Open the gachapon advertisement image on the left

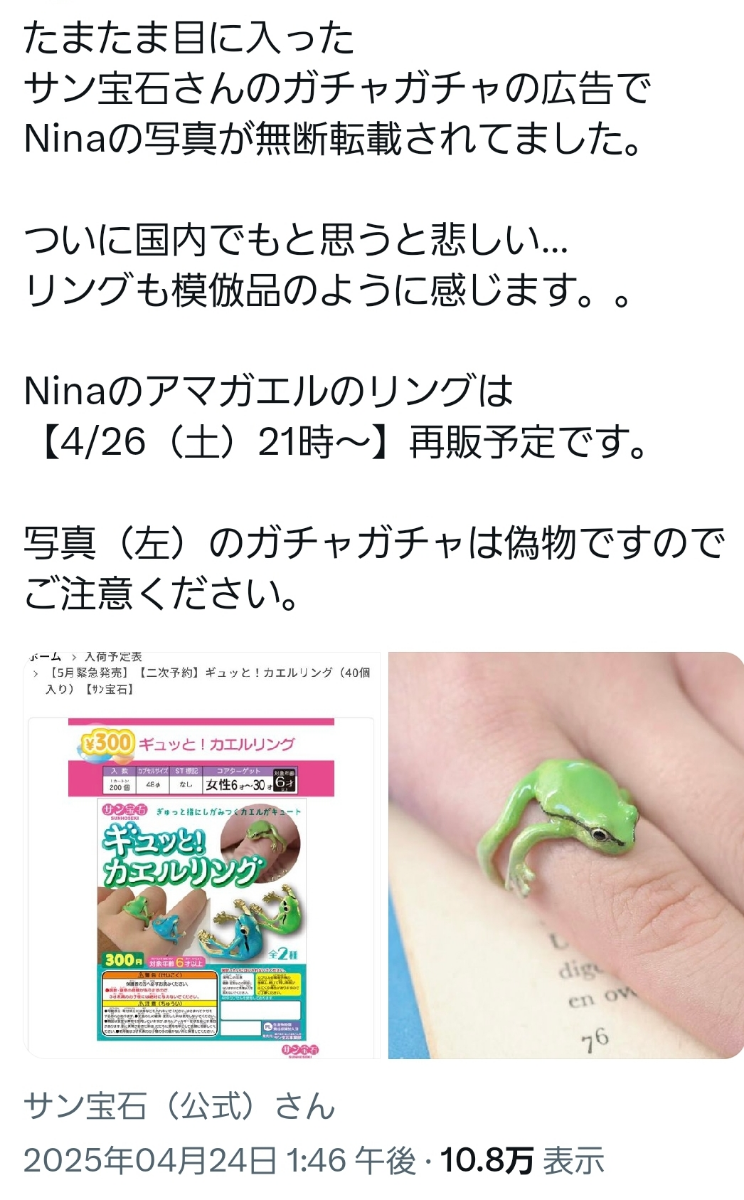[203, 855]
